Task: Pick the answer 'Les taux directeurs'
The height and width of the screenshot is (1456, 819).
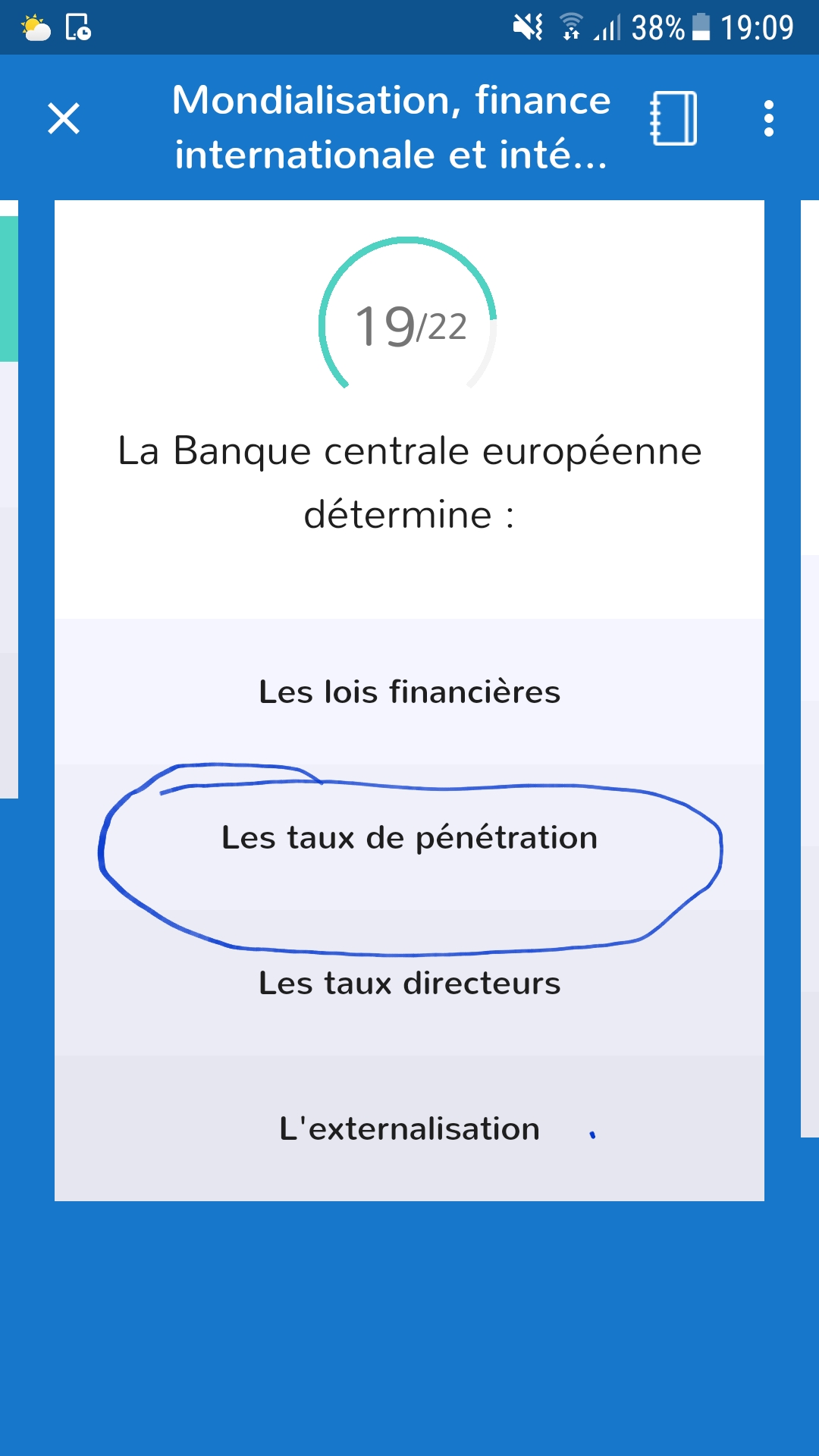Action: 409,984
